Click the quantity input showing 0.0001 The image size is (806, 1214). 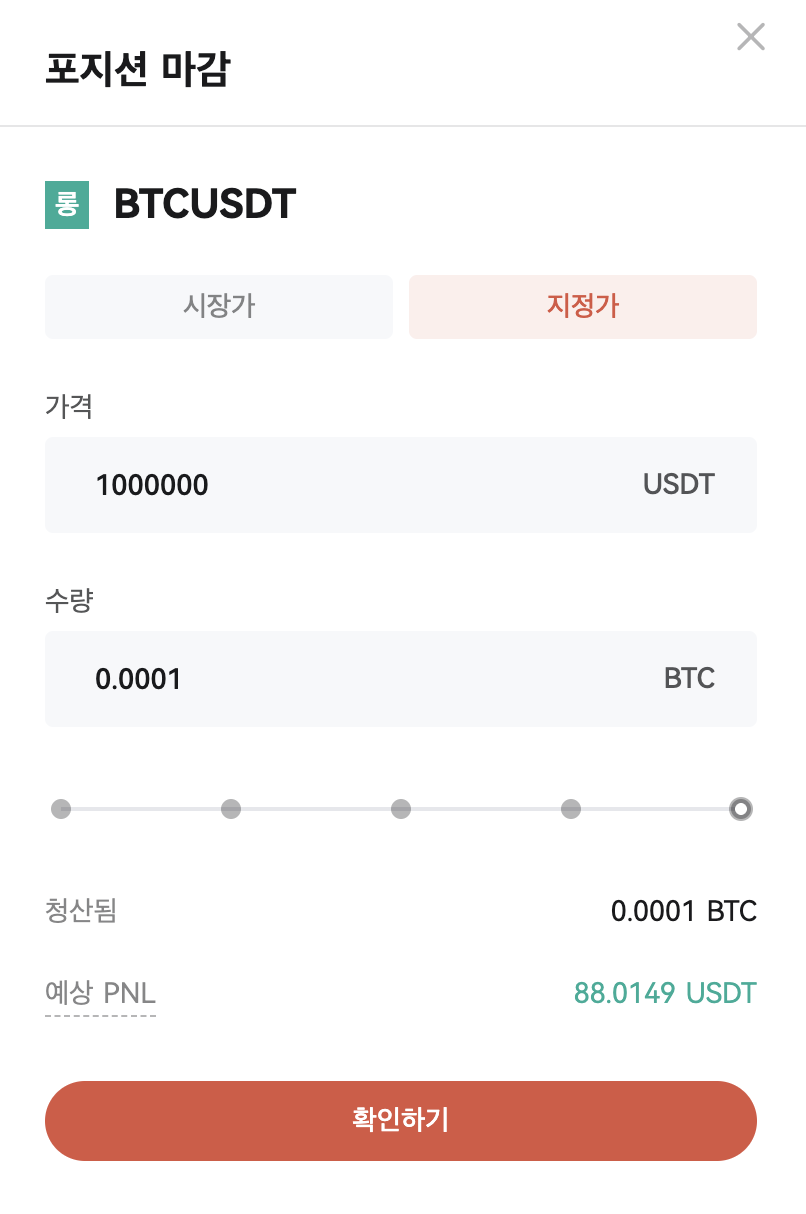tap(300, 679)
